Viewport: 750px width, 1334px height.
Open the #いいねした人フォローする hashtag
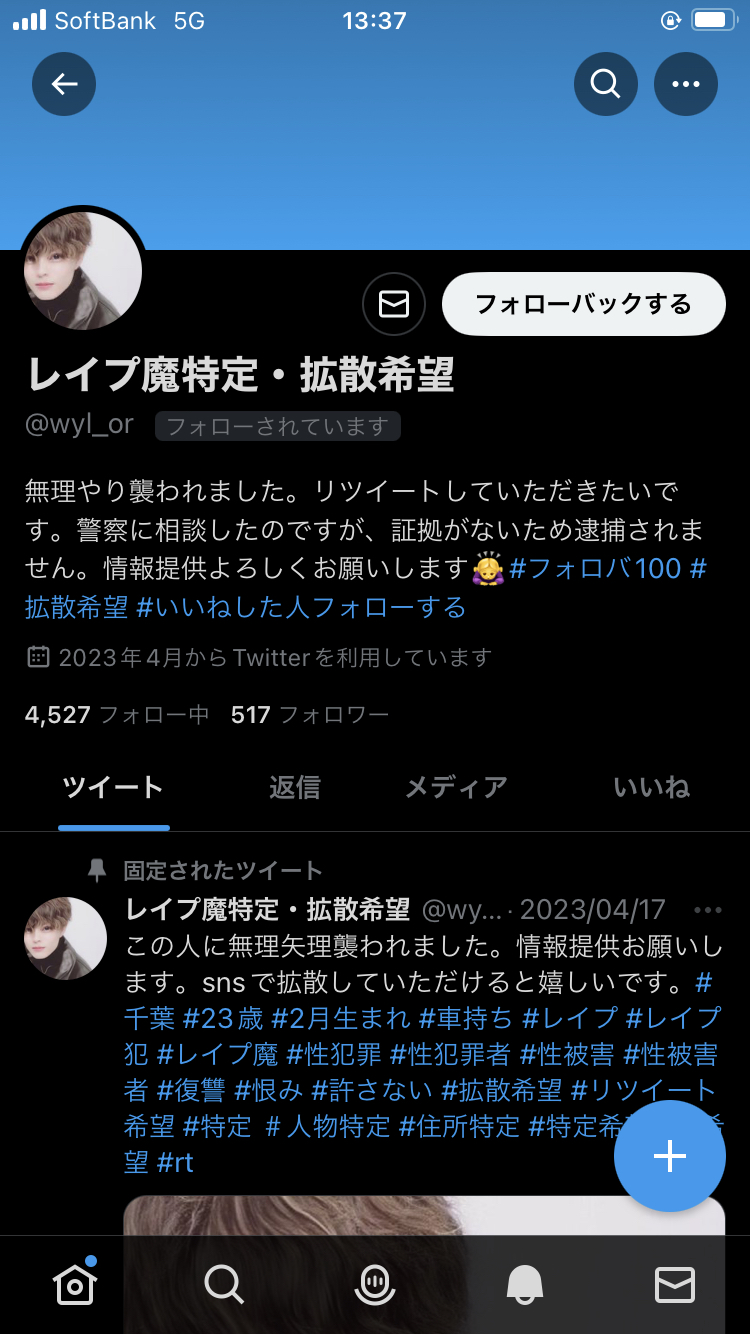click(x=302, y=607)
